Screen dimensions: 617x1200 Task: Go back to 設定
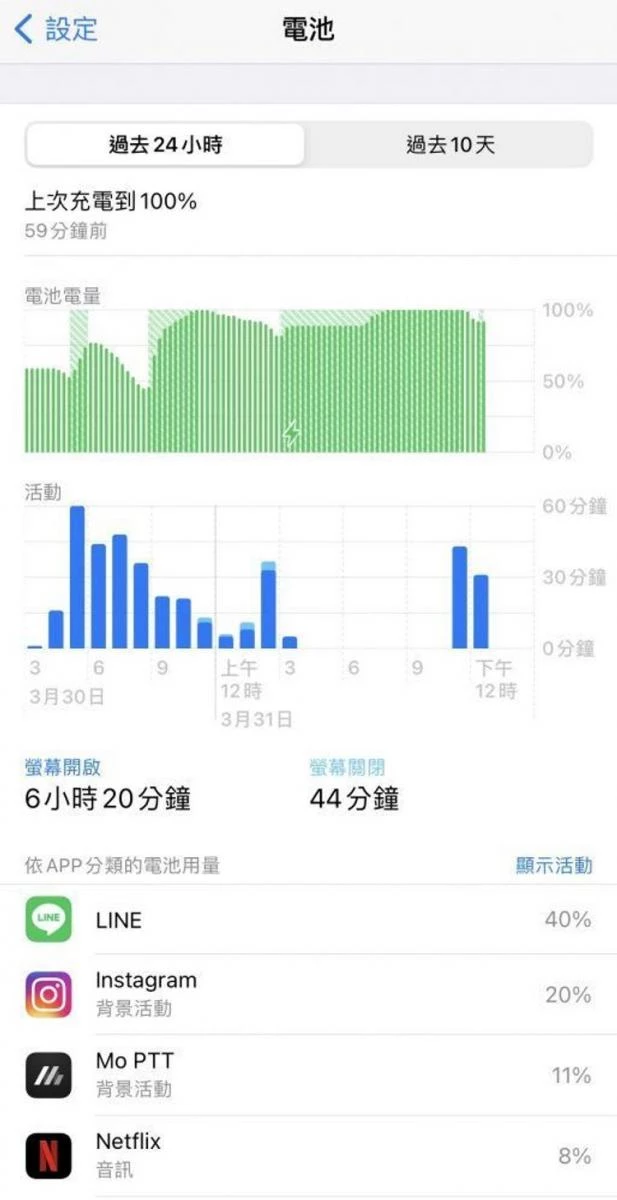57,29
